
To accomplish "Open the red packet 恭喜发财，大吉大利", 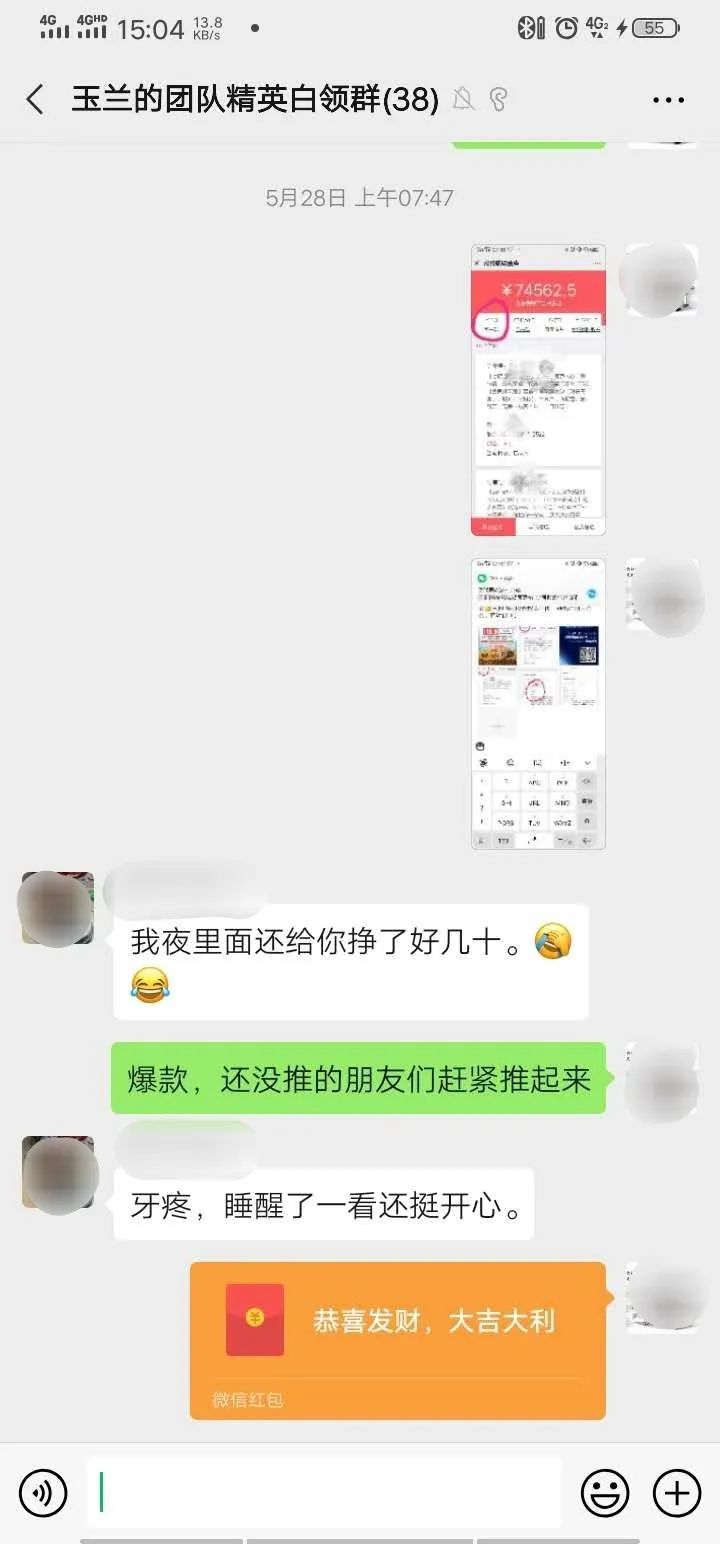I will point(397,1339).
